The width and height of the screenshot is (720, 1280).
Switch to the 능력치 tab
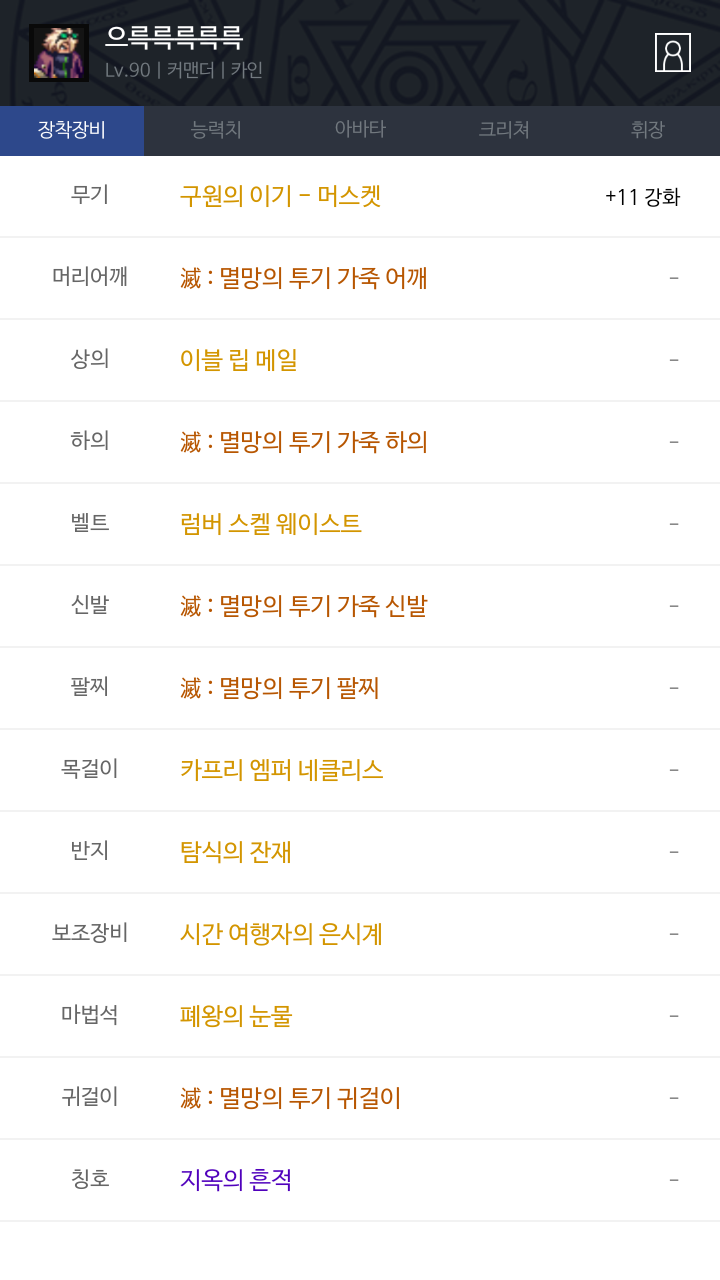216,130
